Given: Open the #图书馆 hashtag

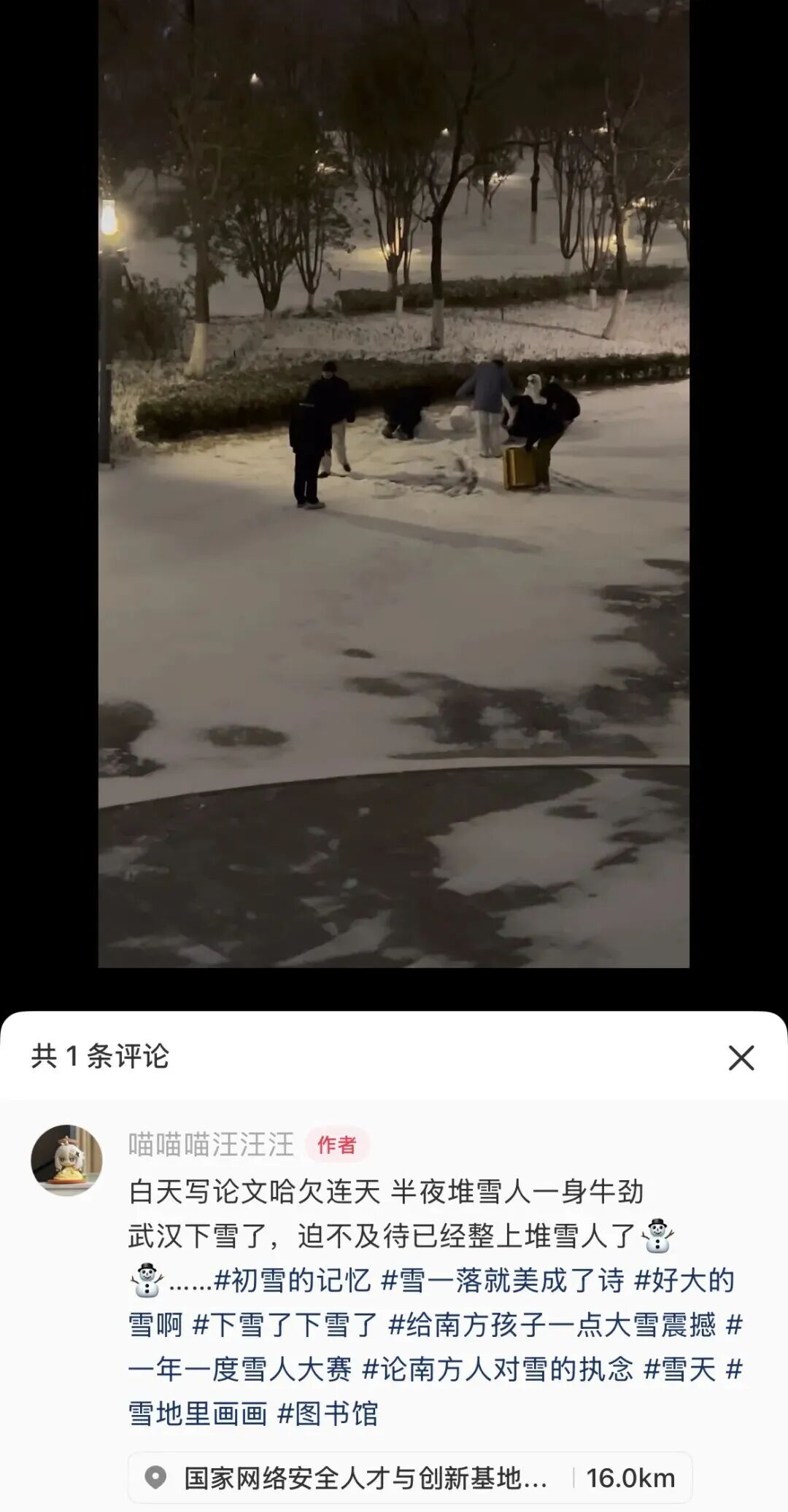Looking at the screenshot, I should point(328,1414).
